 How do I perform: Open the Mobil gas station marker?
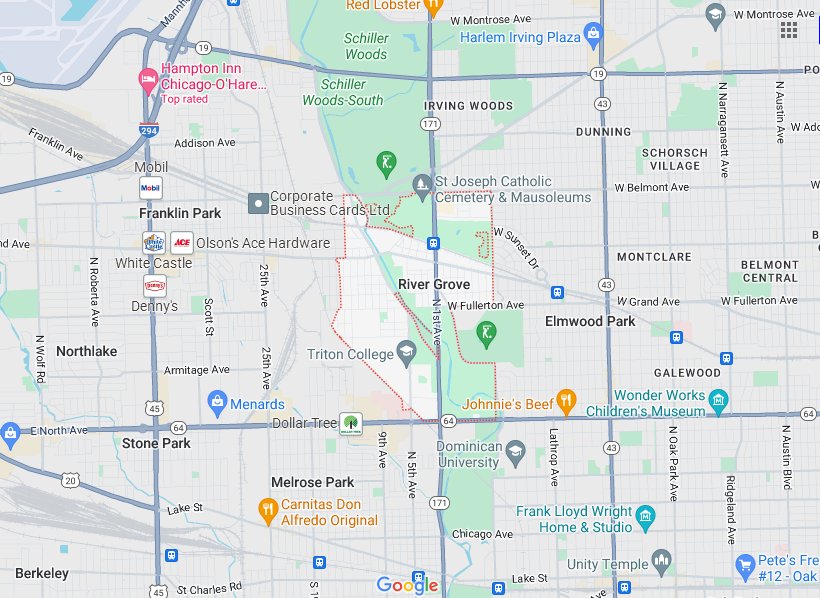pos(151,186)
